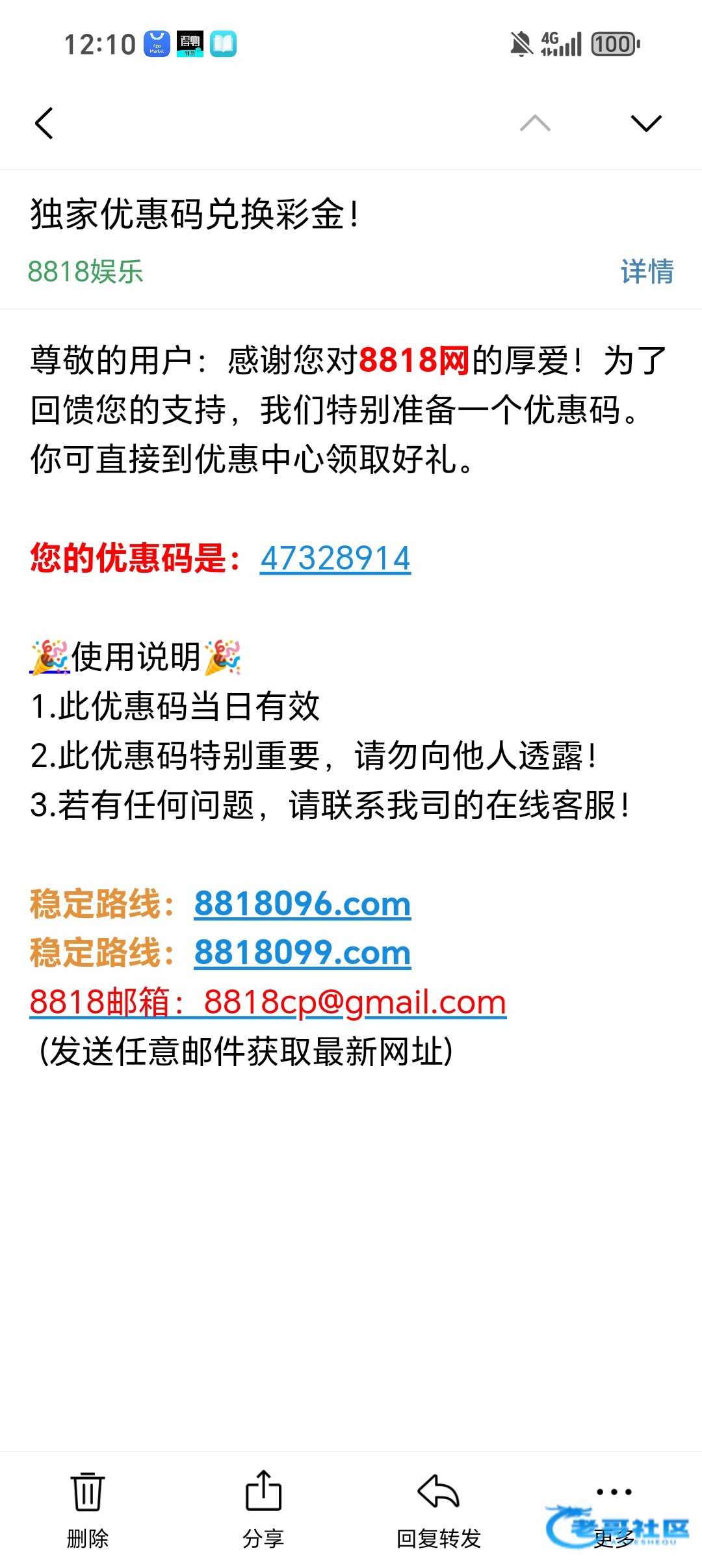The width and height of the screenshot is (702, 1568).
Task: Tap the sender name 8818娱乐
Action: click(x=85, y=272)
